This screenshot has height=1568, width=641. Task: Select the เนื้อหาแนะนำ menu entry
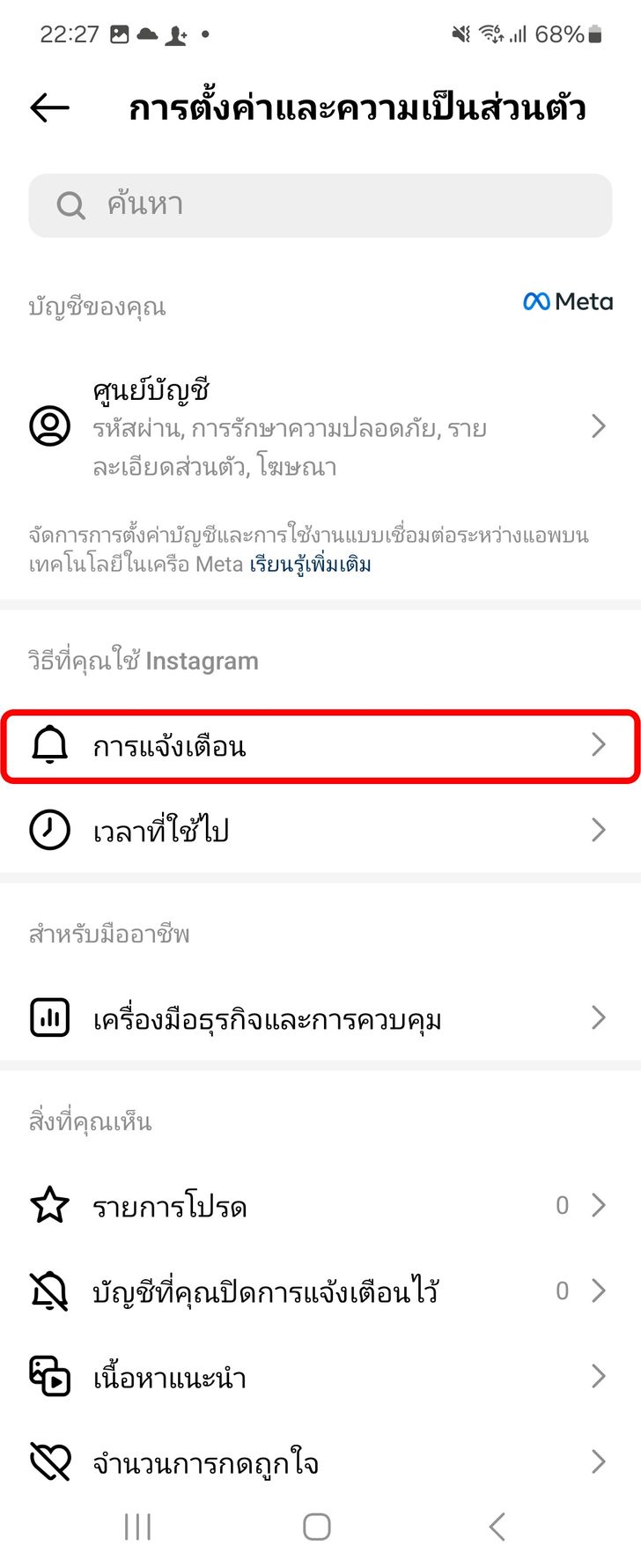click(x=320, y=1374)
